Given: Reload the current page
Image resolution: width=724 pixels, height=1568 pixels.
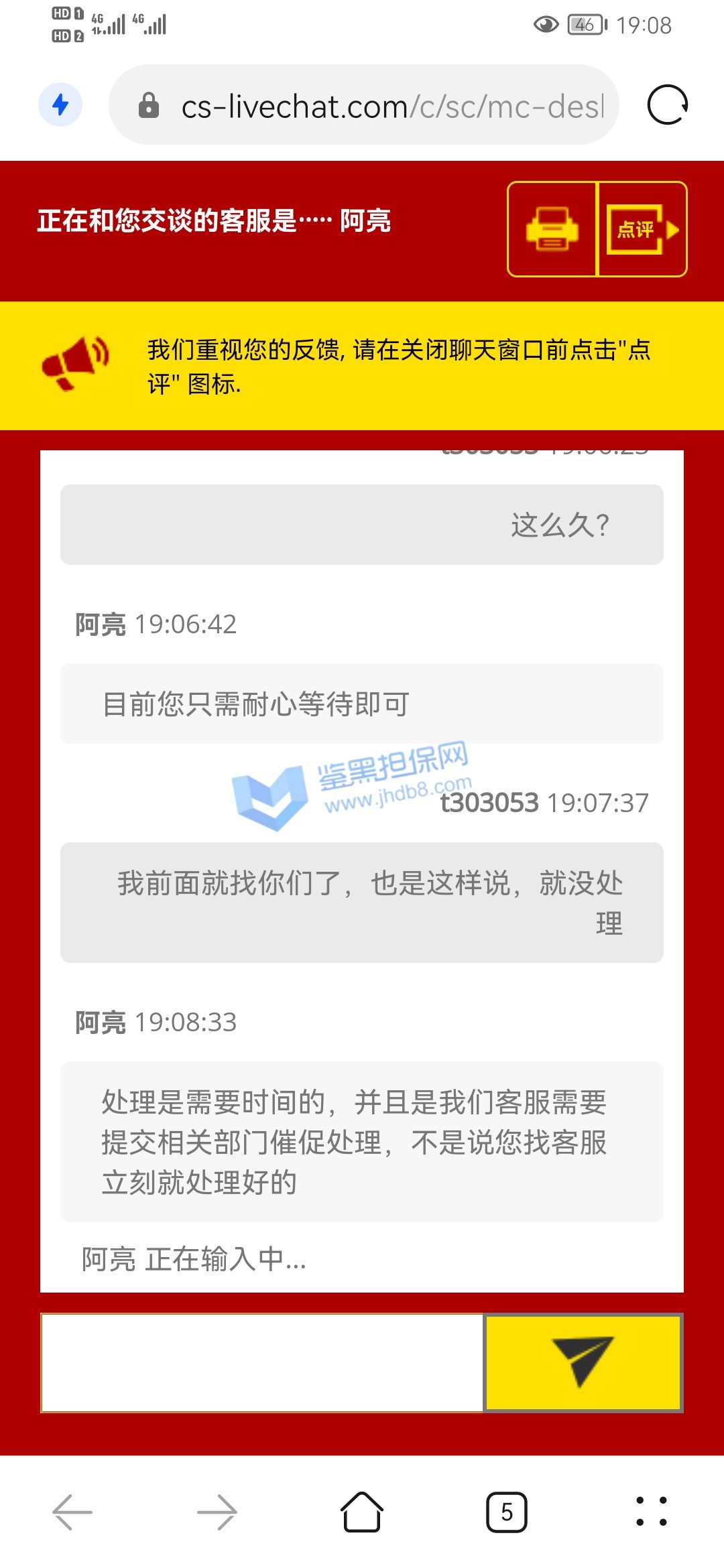Looking at the screenshot, I should click(x=667, y=105).
